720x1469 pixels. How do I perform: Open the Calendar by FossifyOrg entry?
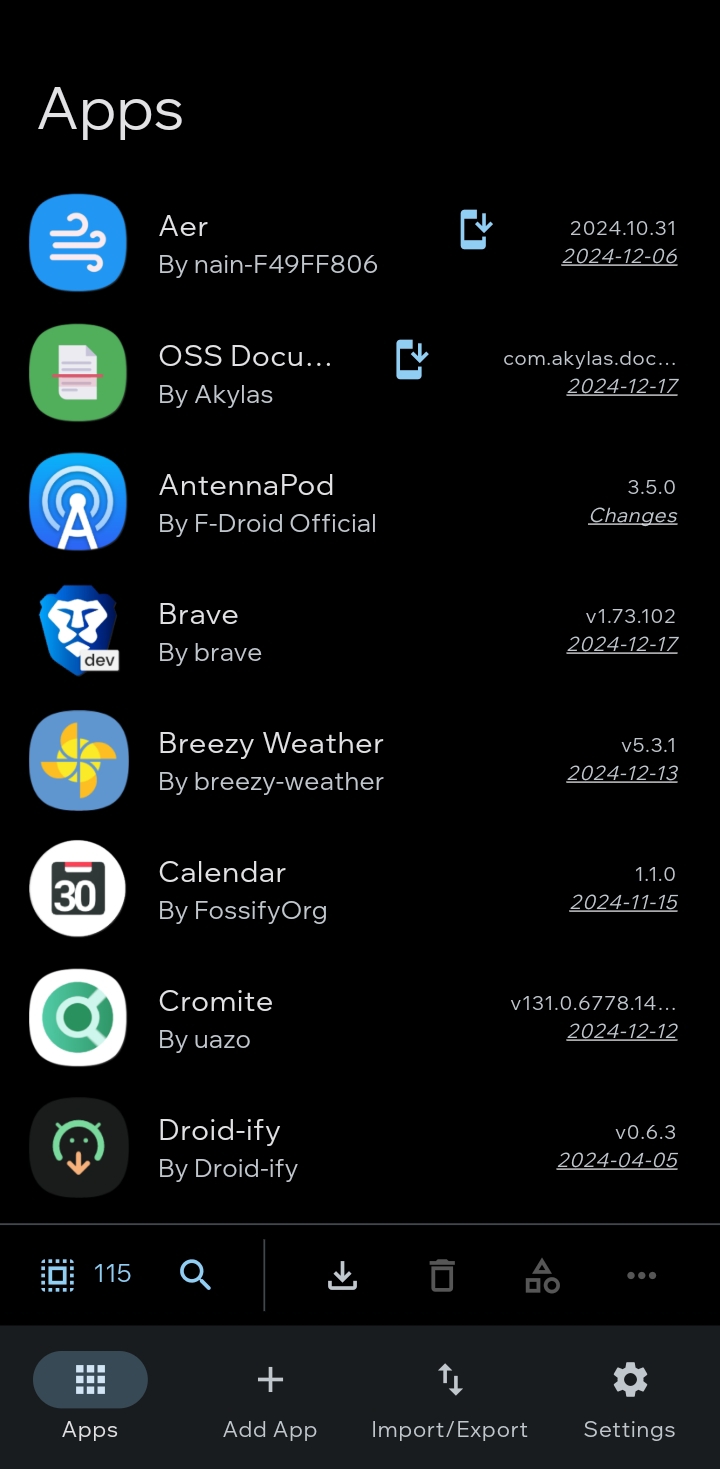(x=243, y=890)
